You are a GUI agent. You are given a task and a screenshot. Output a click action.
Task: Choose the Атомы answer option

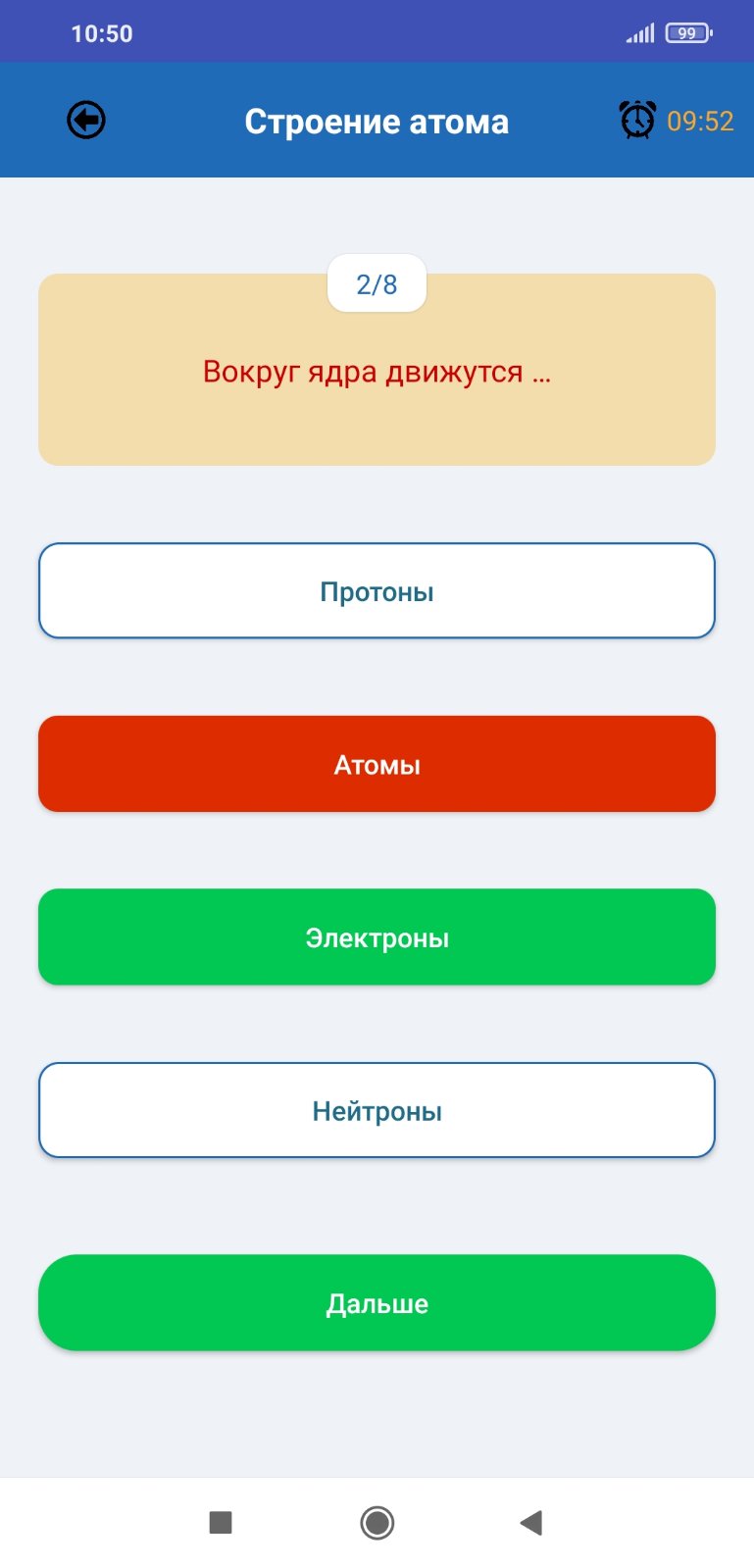pos(377,764)
